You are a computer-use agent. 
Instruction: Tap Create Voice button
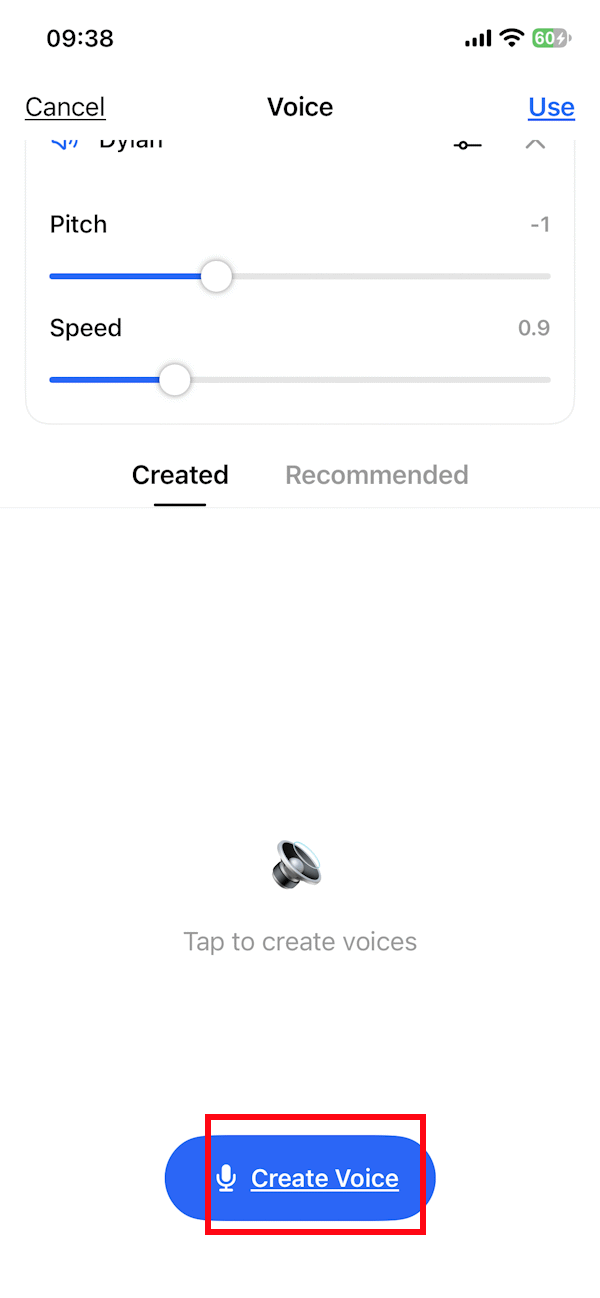300,1178
